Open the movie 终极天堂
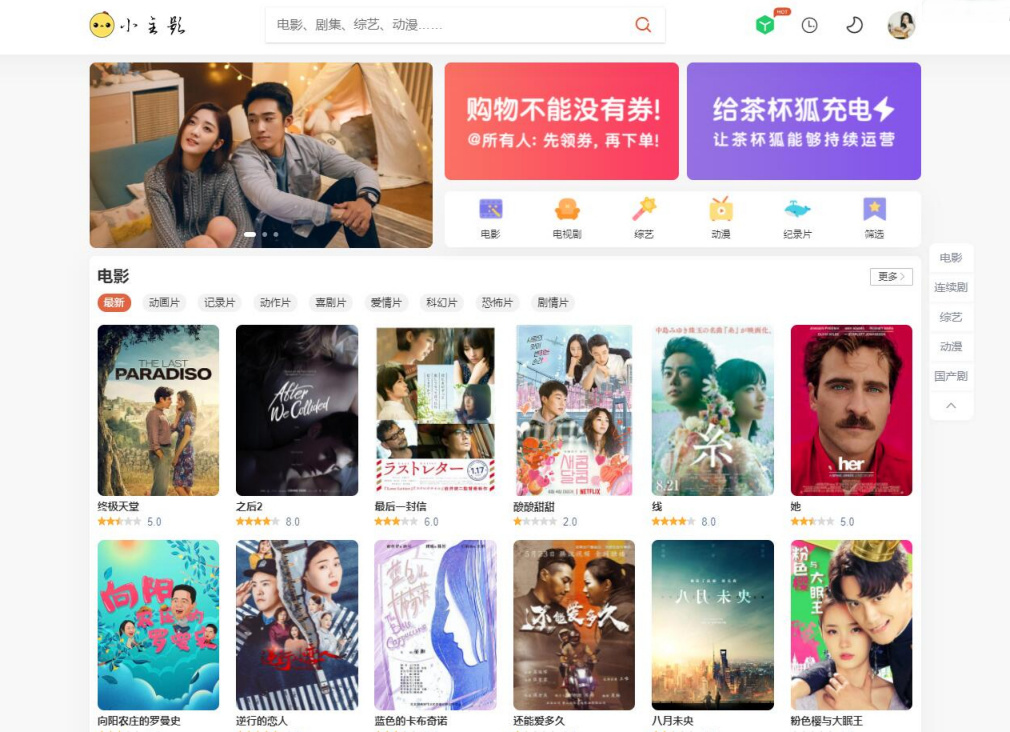 (x=158, y=410)
